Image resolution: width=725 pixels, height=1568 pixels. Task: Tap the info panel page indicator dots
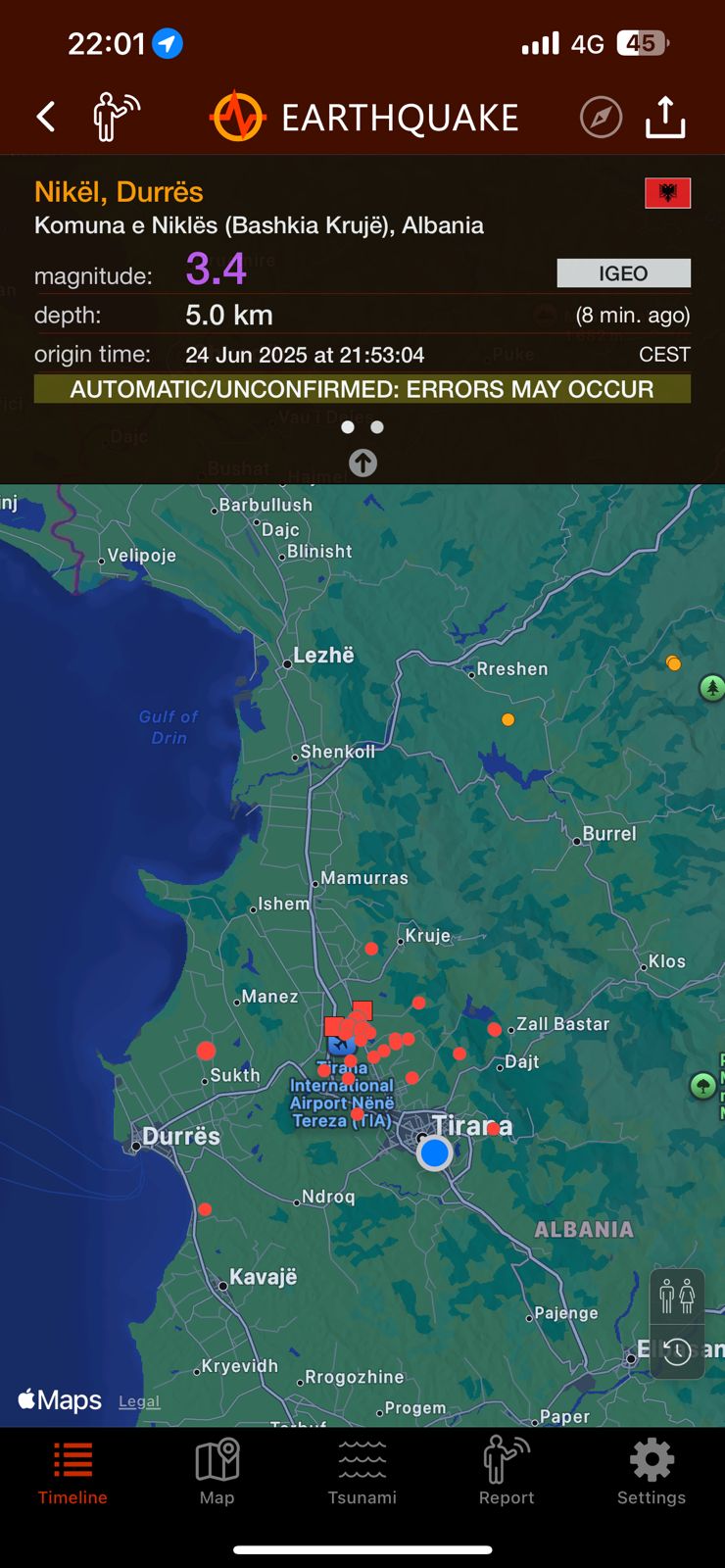362,427
